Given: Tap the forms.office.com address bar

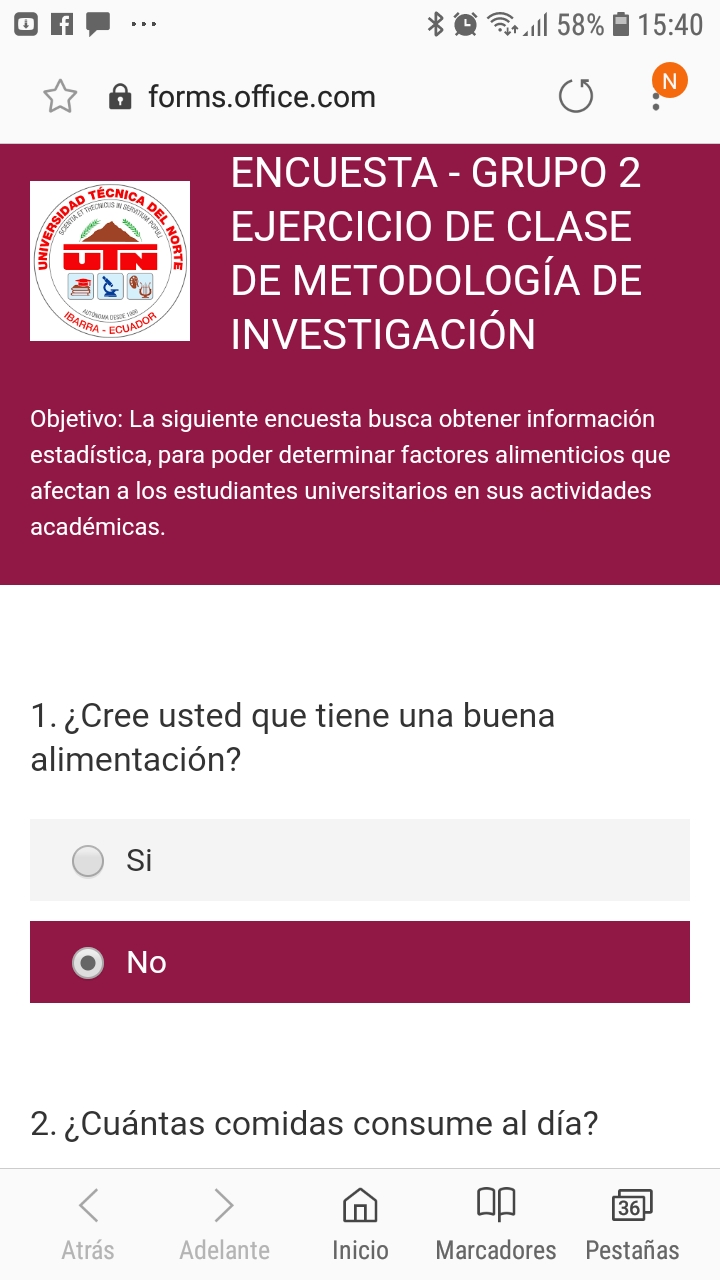Looking at the screenshot, I should (x=262, y=97).
